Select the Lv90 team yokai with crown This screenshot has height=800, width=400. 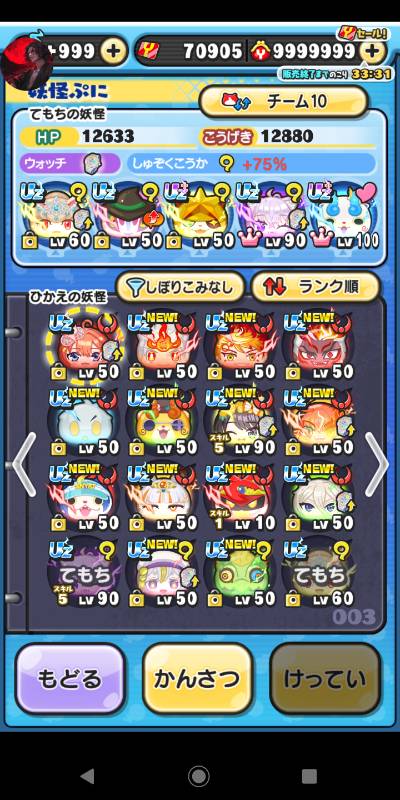click(271, 215)
